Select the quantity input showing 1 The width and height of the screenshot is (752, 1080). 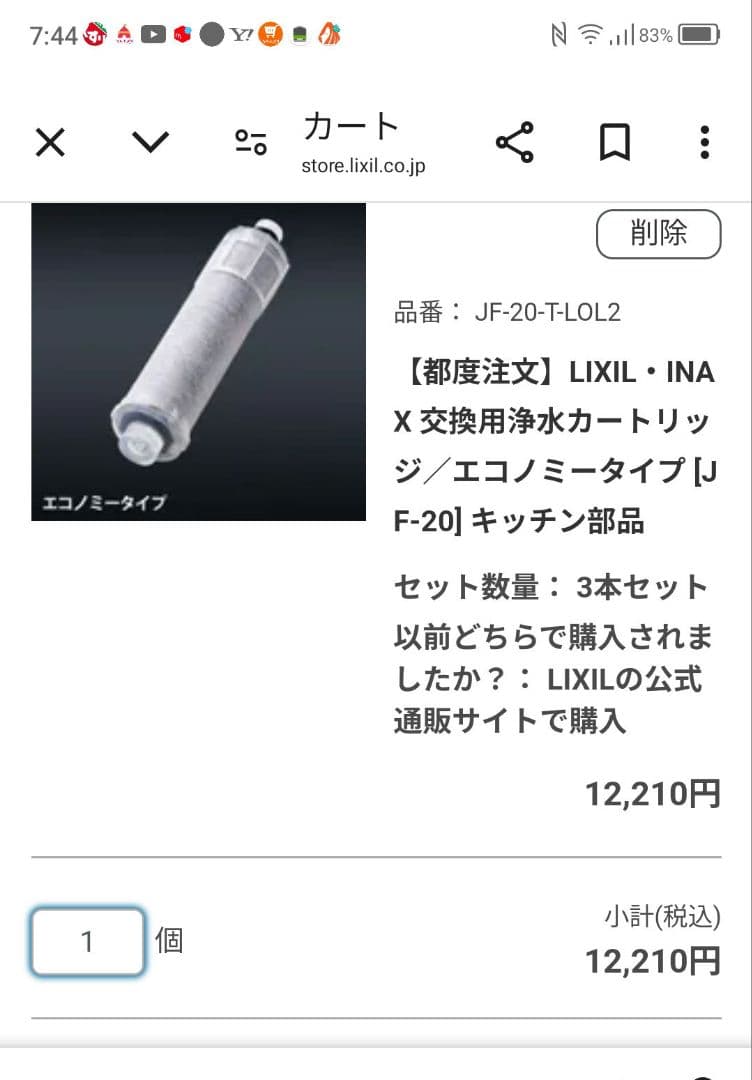tap(87, 941)
